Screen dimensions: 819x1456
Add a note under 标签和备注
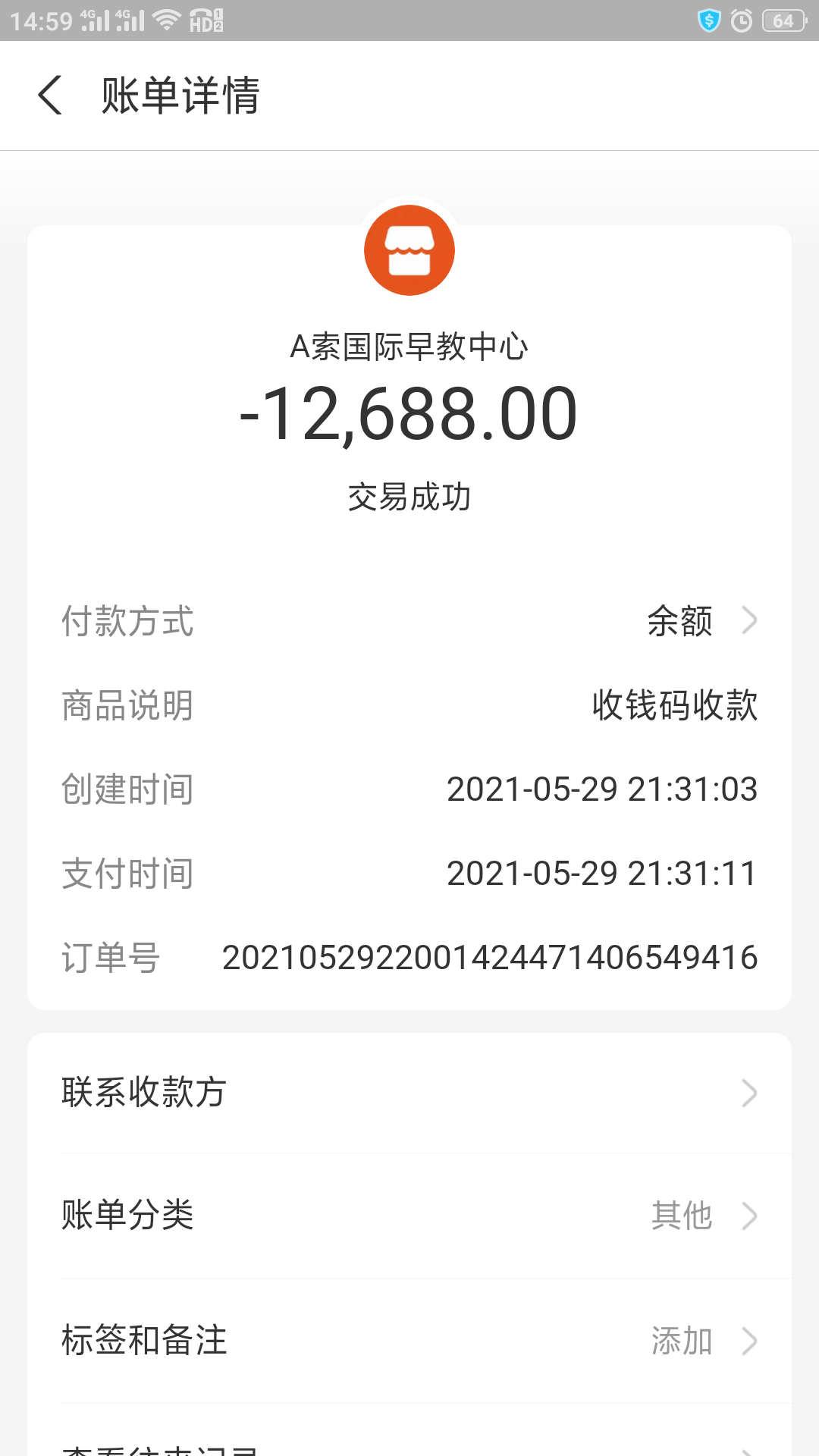[409, 1341]
